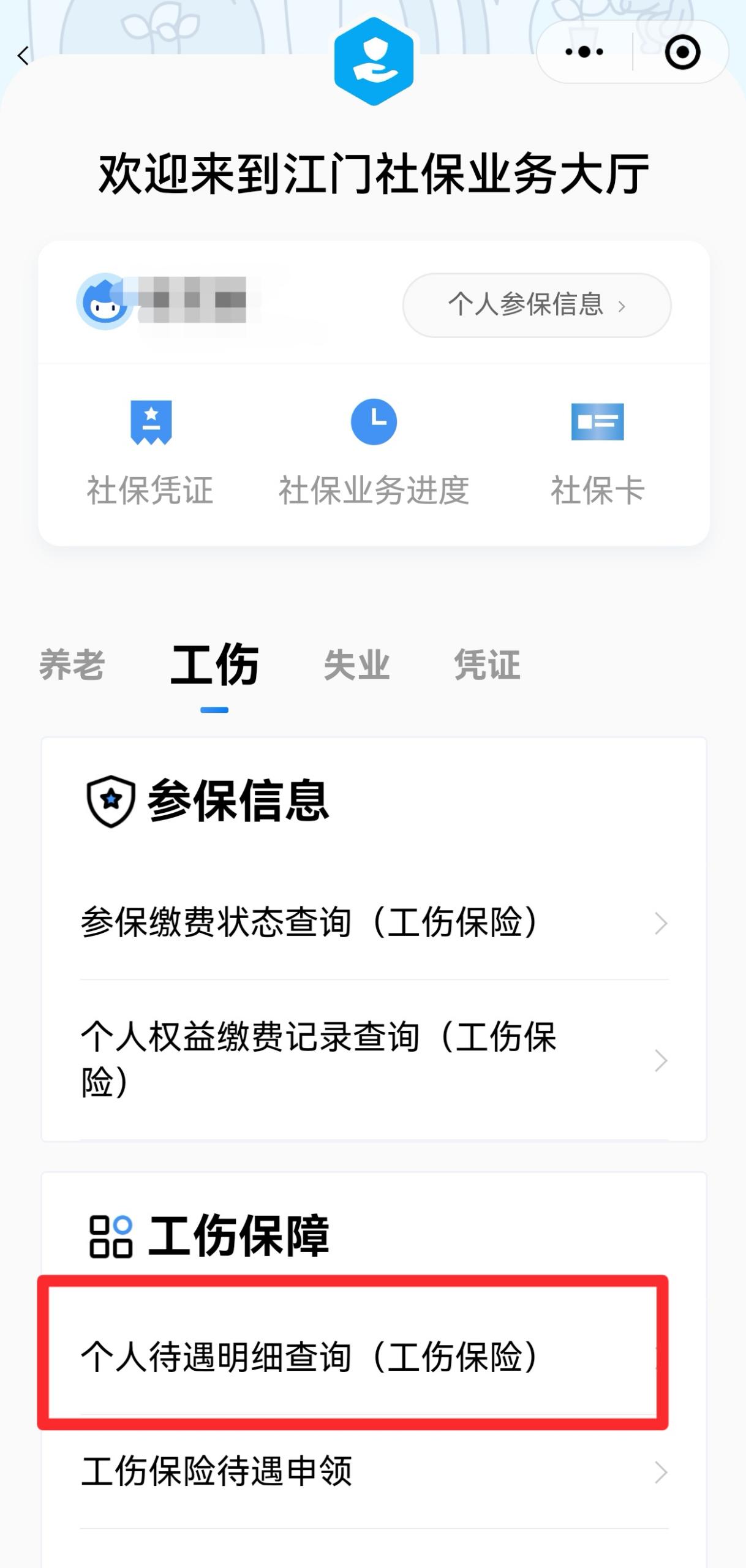
Task: Switch to the 凭证 tab
Action: point(487,665)
